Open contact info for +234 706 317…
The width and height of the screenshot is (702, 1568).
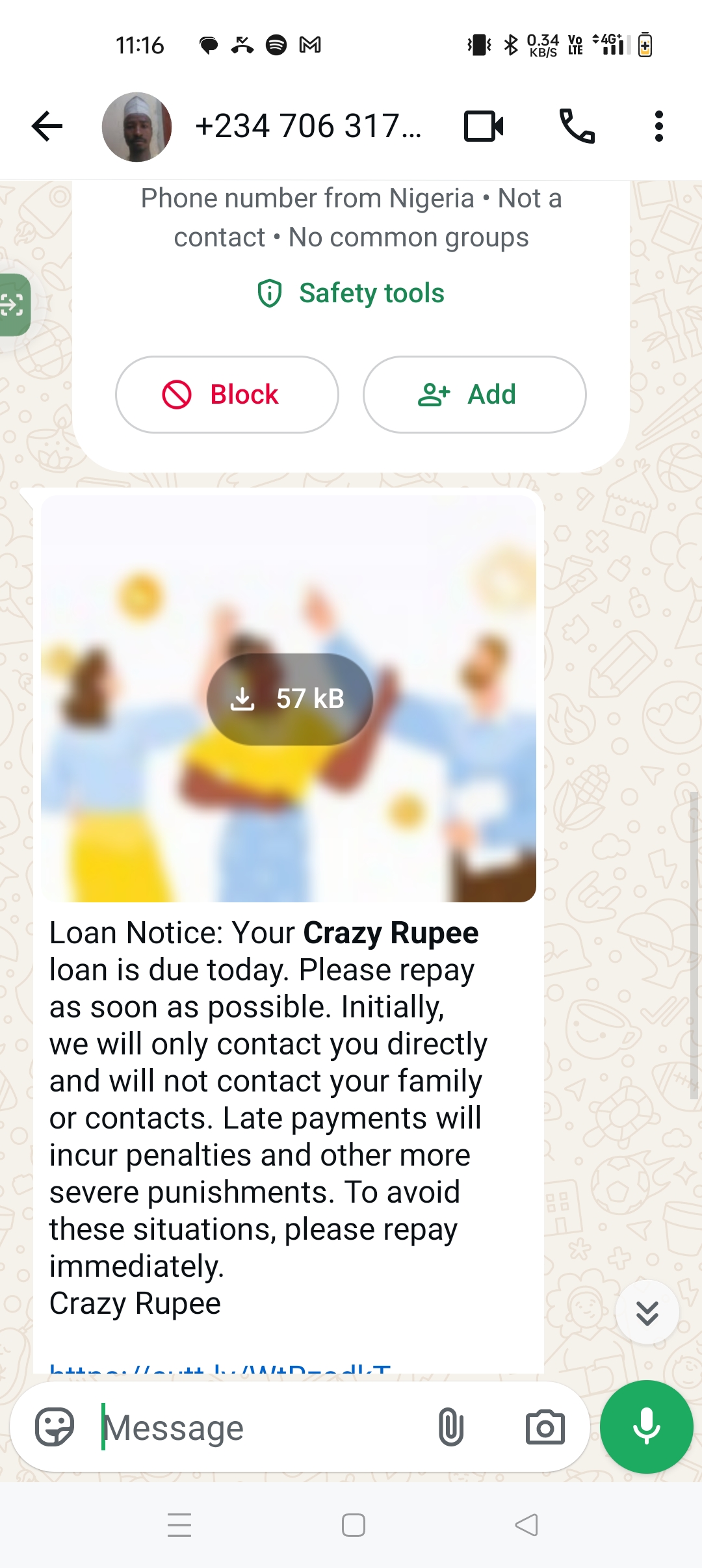[x=308, y=126]
